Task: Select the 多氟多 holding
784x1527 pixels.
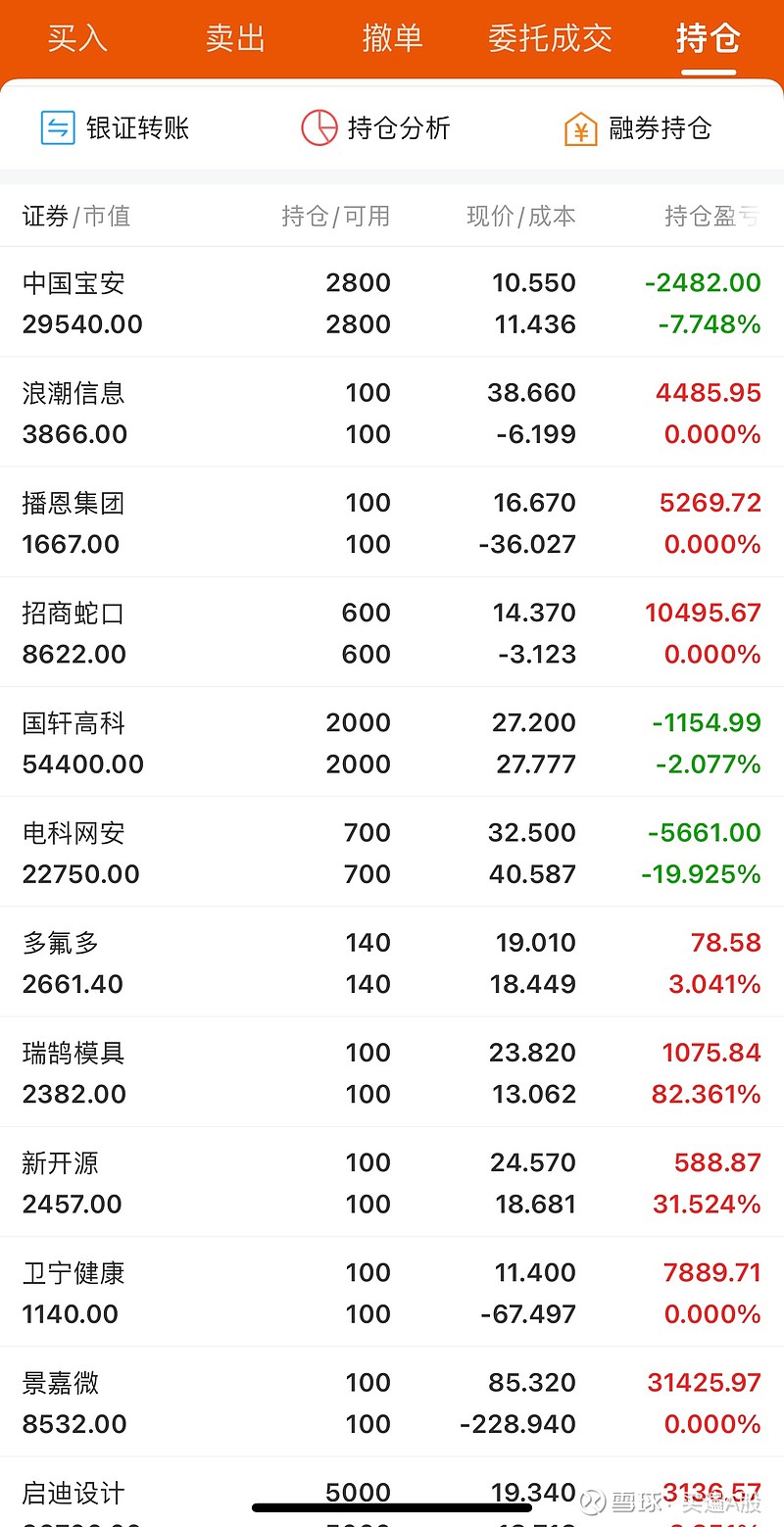Action: point(392,962)
